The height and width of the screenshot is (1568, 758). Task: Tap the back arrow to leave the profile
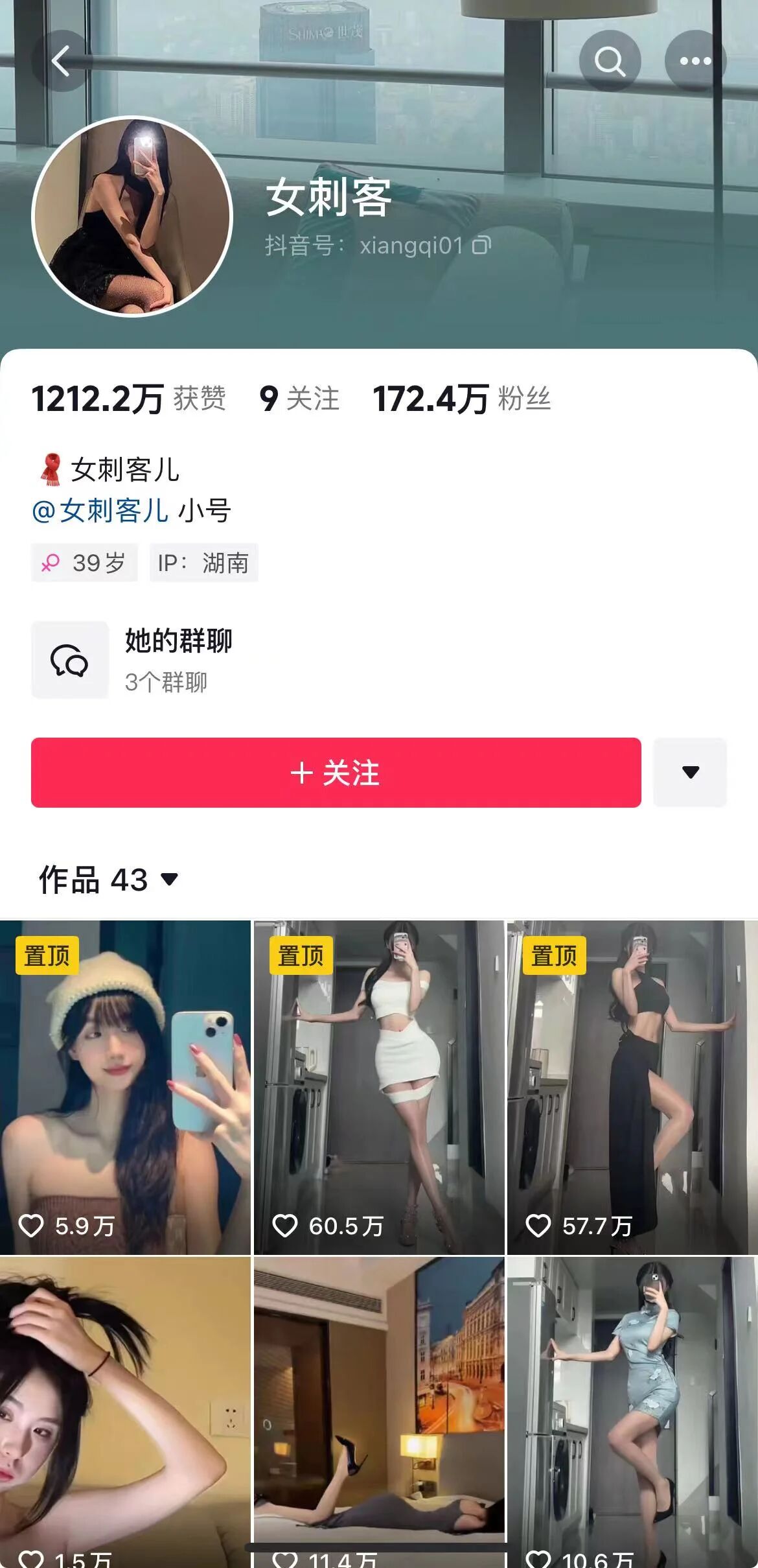(x=60, y=62)
